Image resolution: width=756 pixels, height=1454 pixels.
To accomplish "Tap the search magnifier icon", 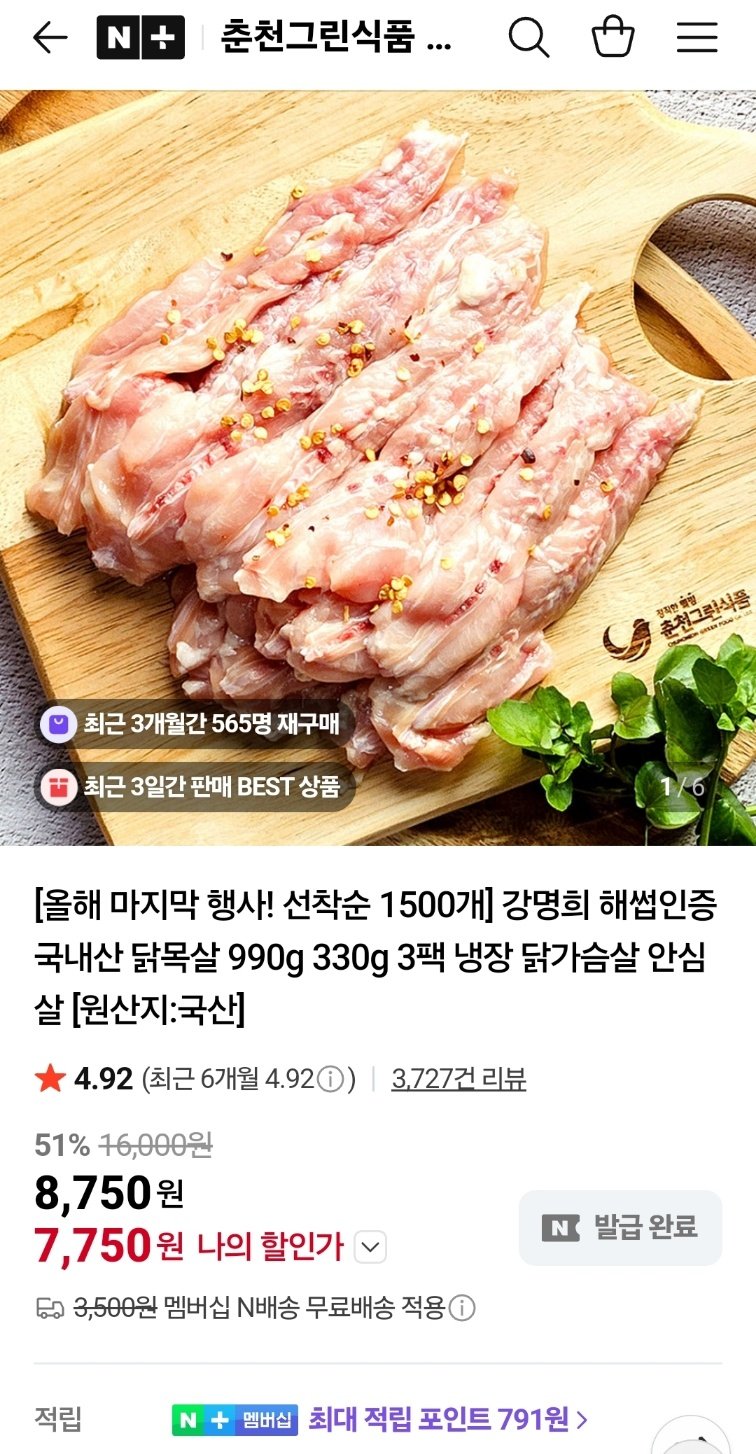I will 530,39.
